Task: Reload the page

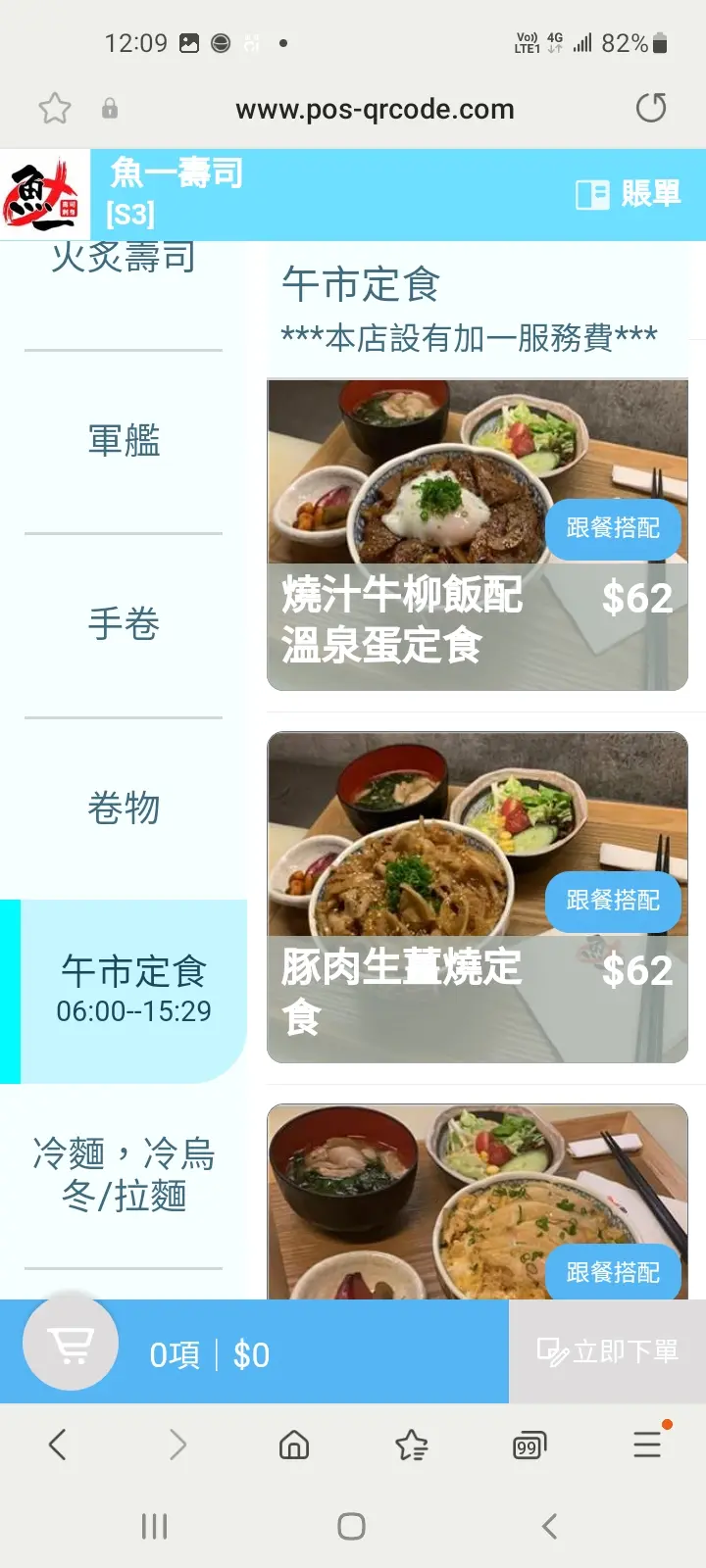Action: 651,108
